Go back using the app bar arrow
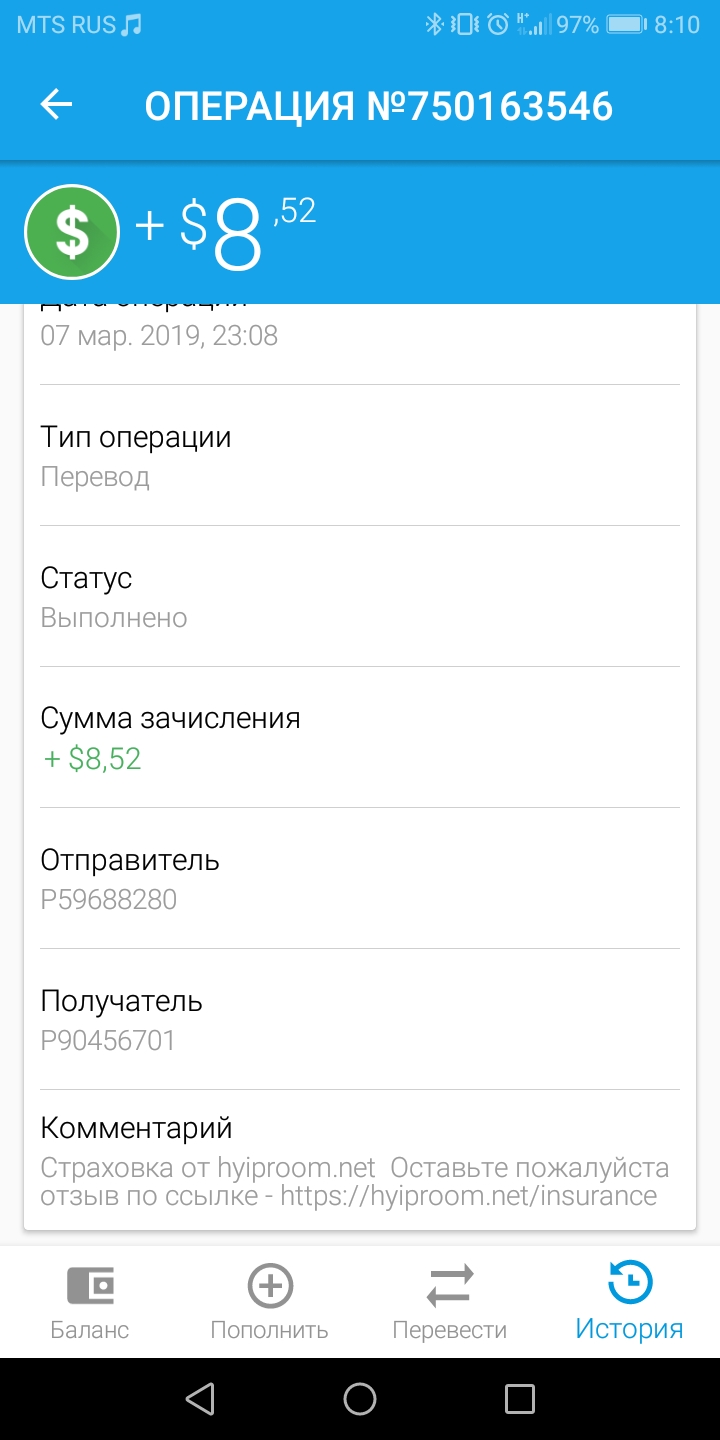This screenshot has width=720, height=1440. 57,105
